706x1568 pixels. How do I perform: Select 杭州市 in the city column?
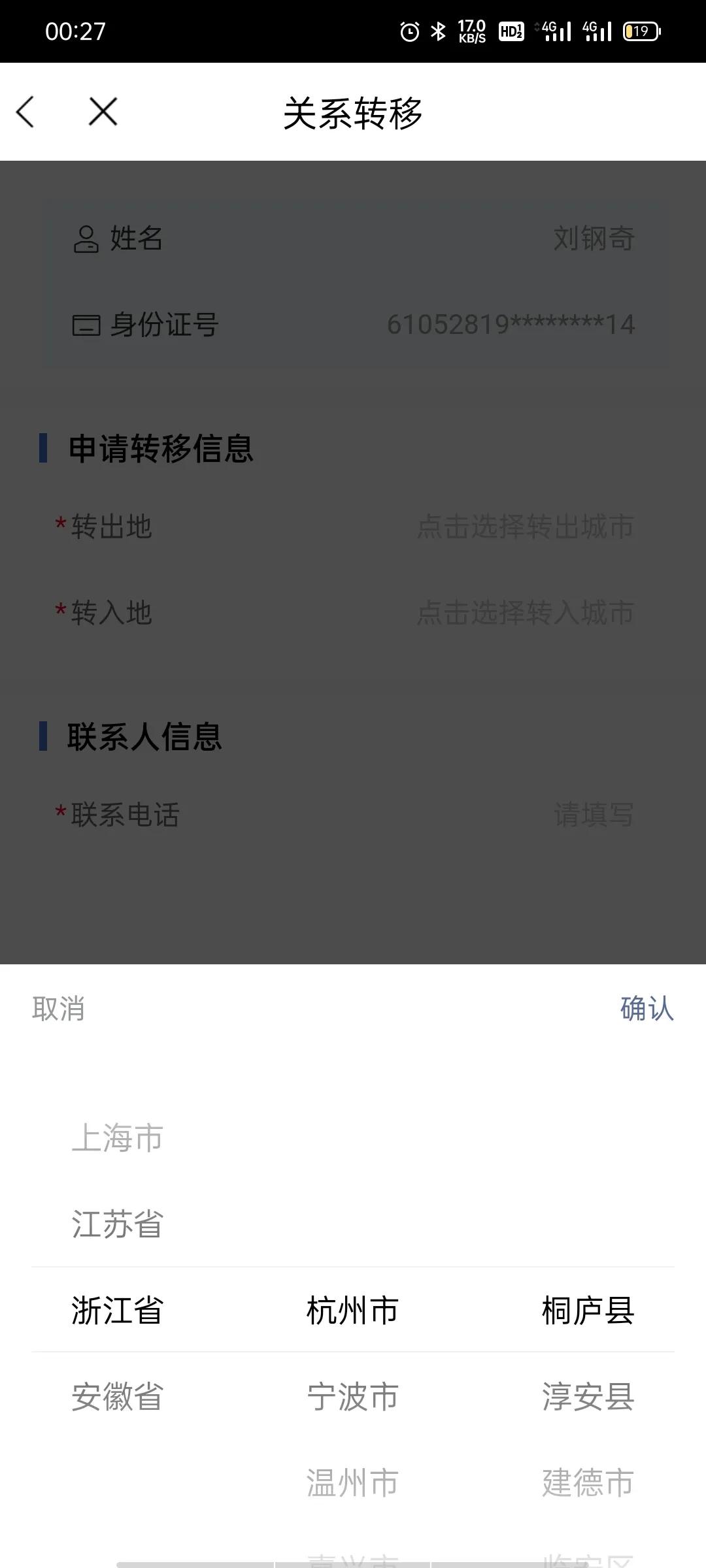[x=352, y=1310]
